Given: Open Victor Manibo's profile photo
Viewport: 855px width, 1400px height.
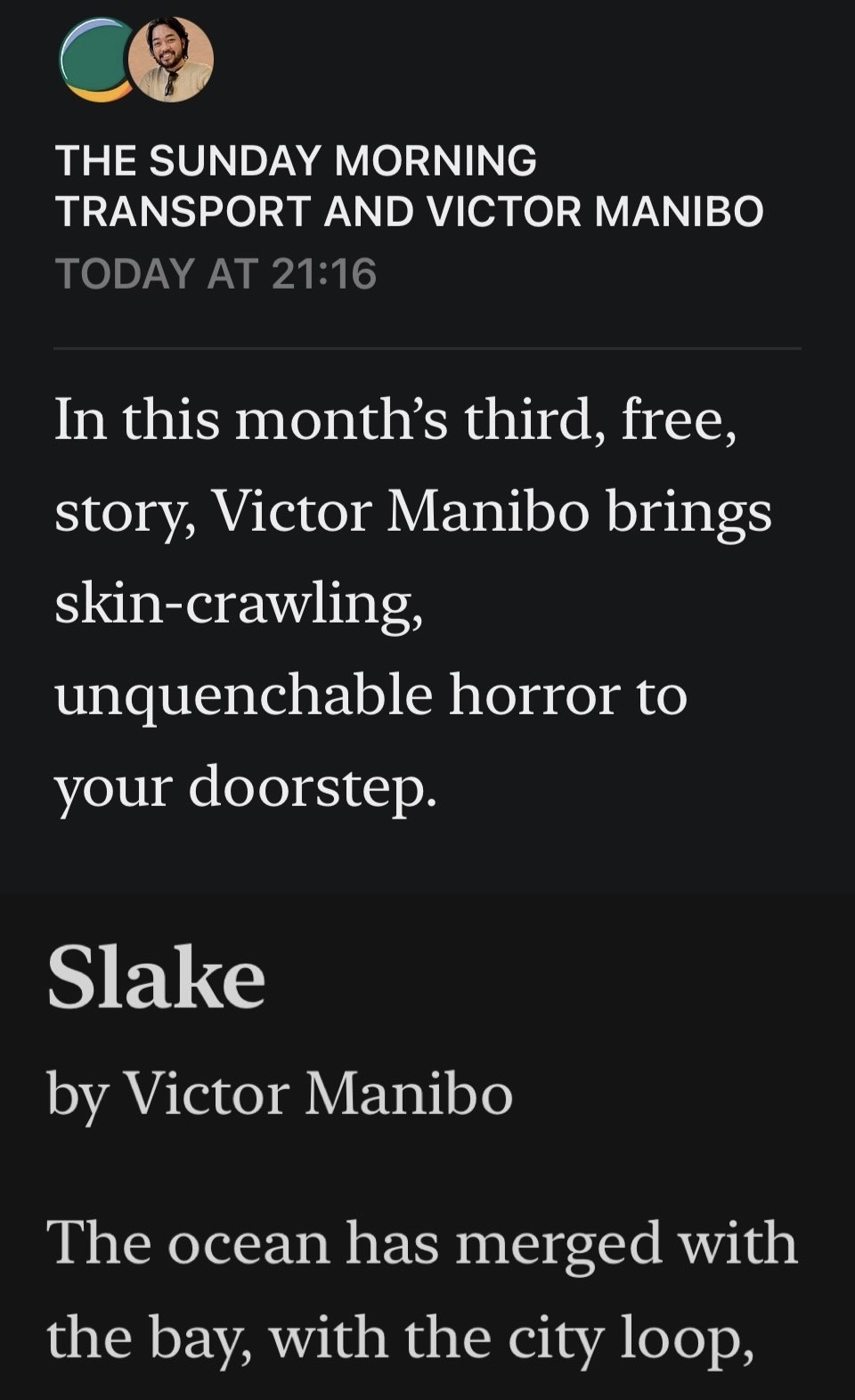Looking at the screenshot, I should [x=171, y=60].
